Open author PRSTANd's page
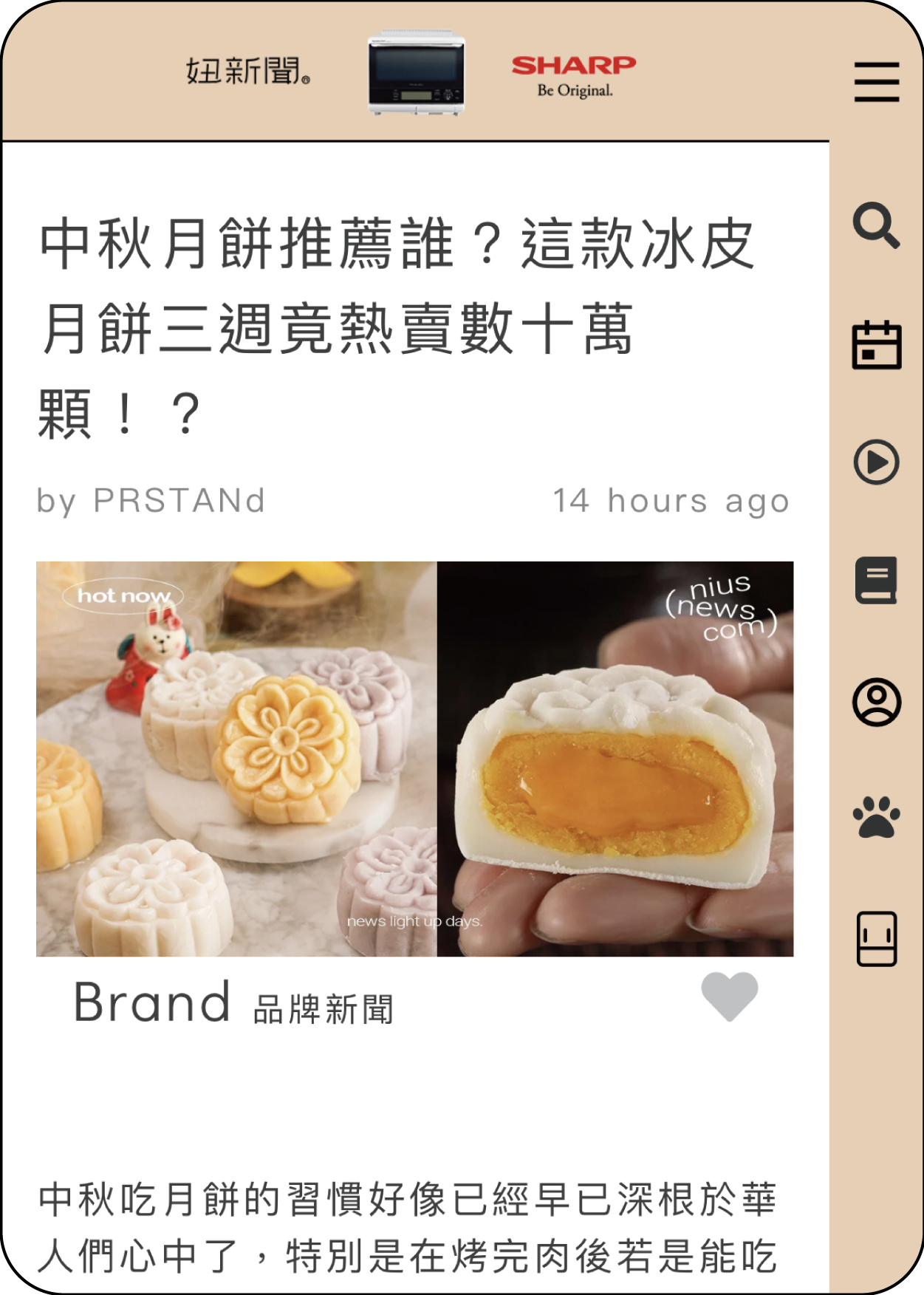 click(x=179, y=501)
